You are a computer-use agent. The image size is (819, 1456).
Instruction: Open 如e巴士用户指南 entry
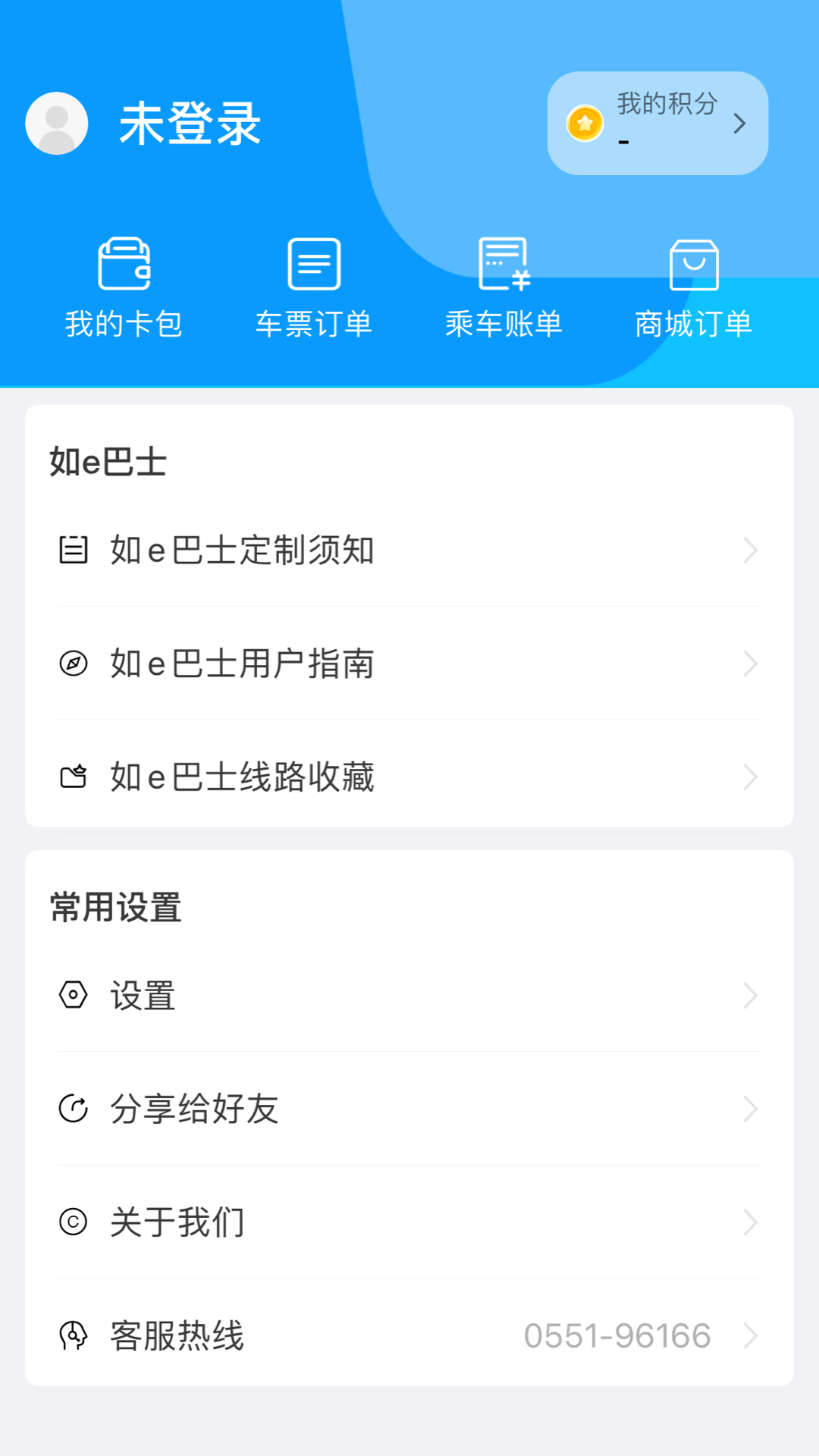pos(243,663)
